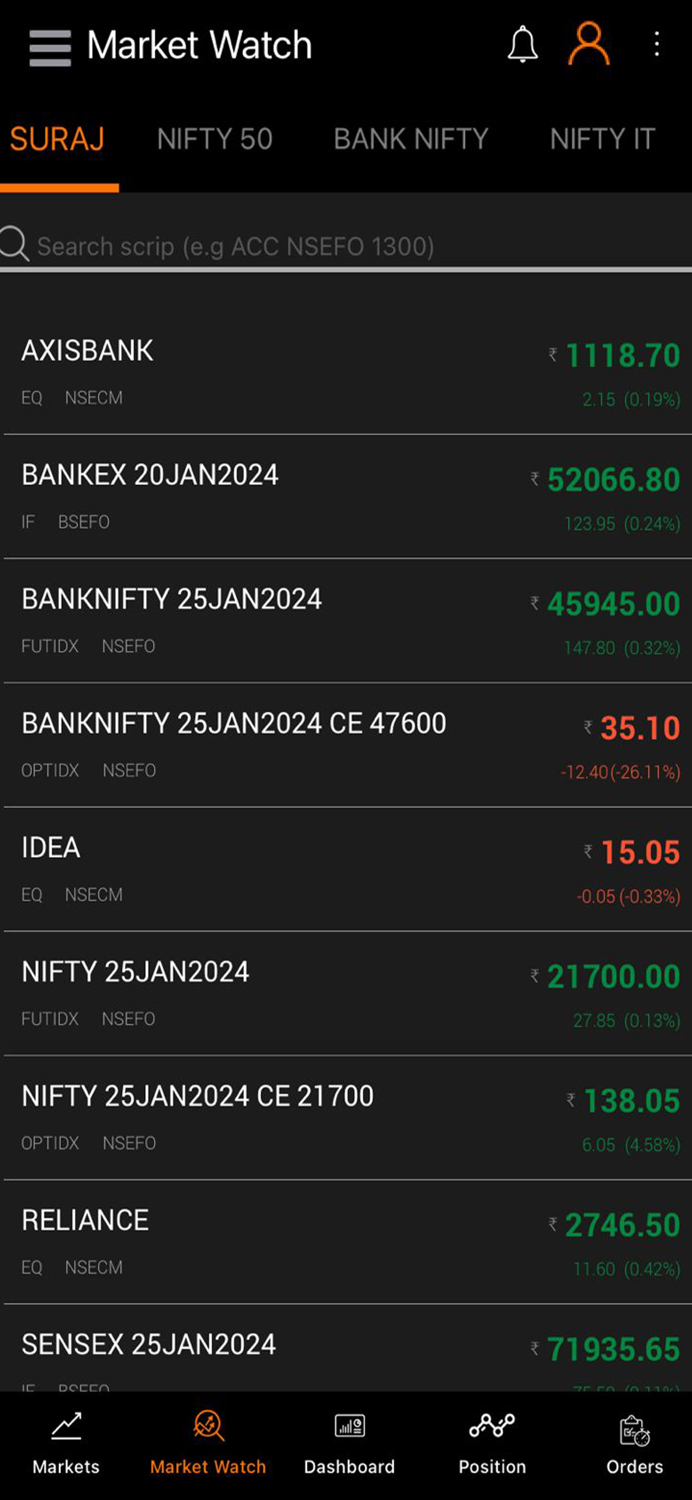Open the user profile icon
The image size is (692, 1500).
[589, 45]
